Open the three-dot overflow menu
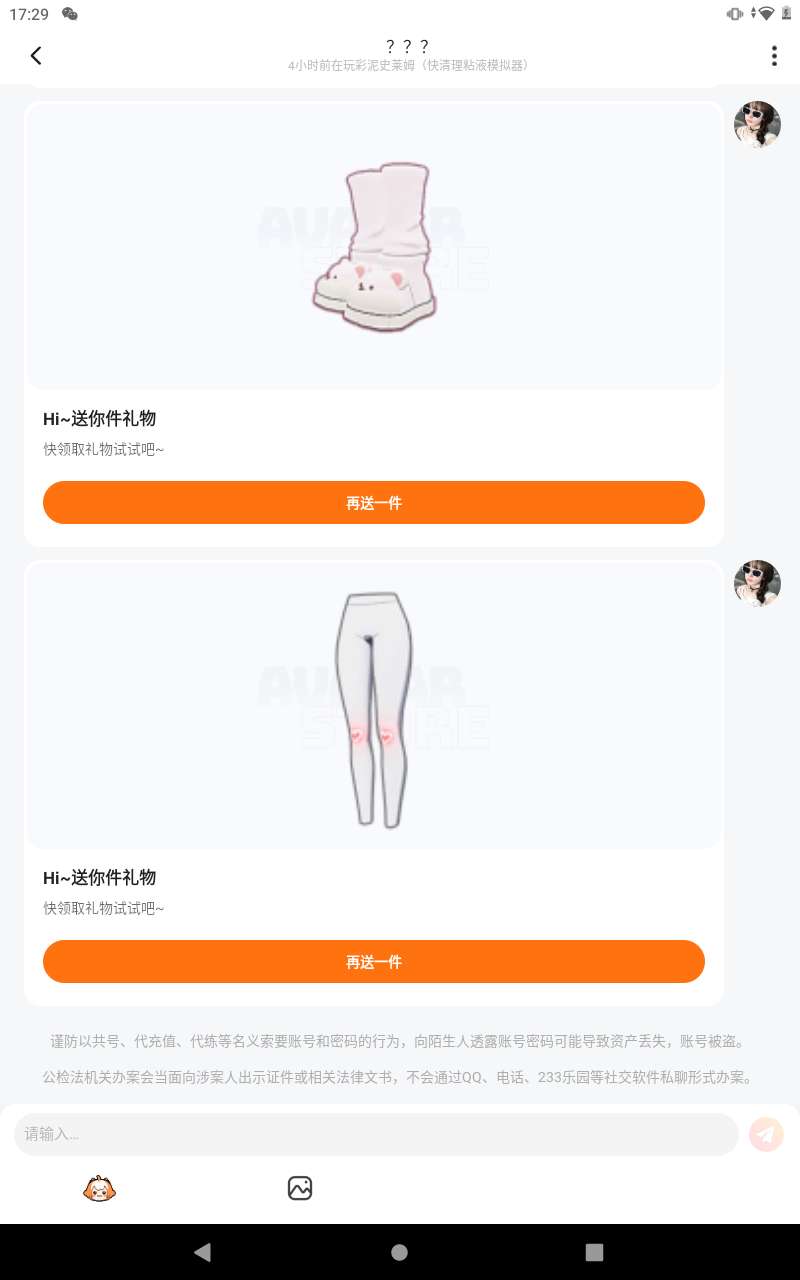The height and width of the screenshot is (1280, 800). (774, 56)
